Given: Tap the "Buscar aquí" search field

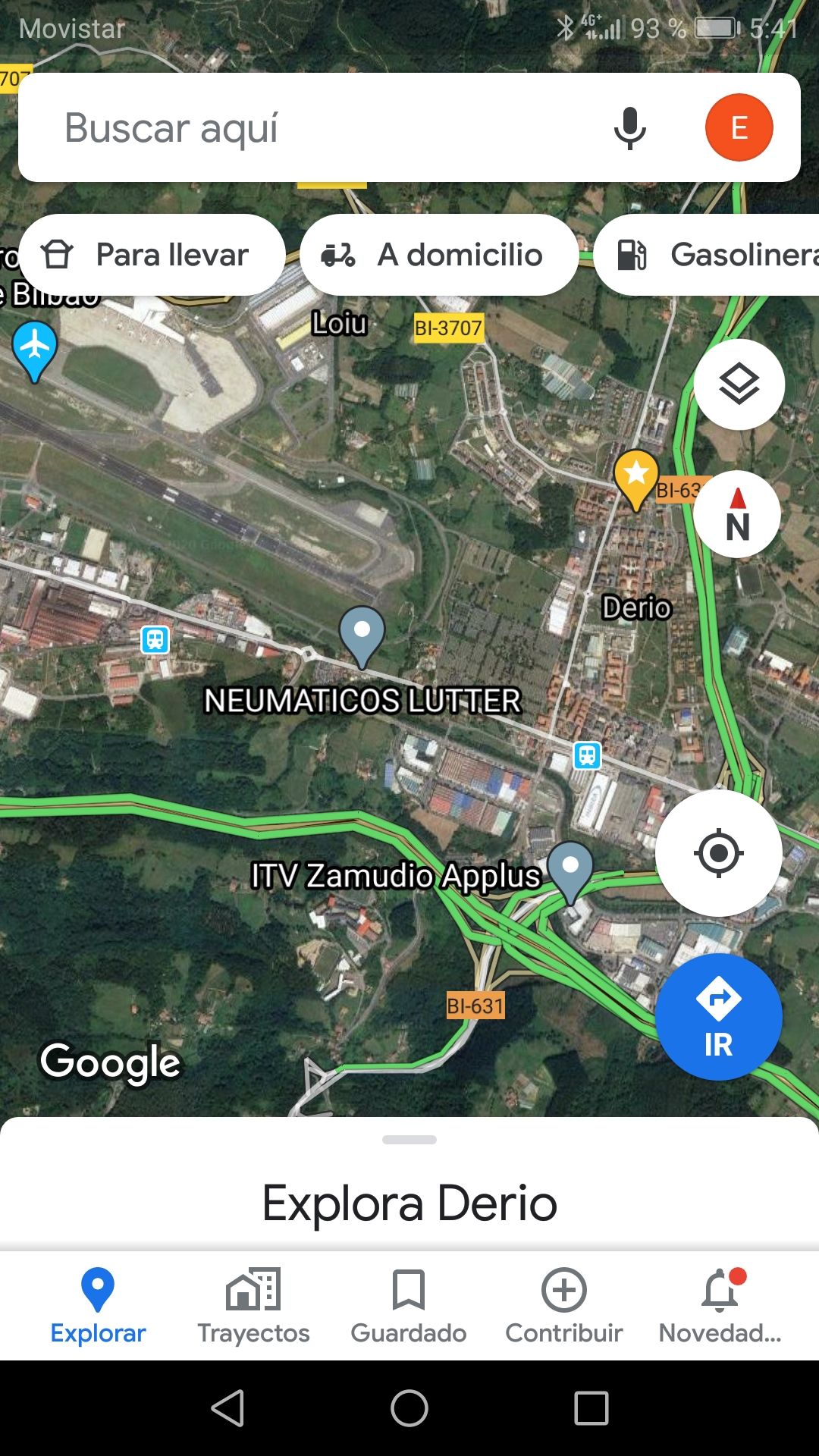Looking at the screenshot, I should coord(303,127).
